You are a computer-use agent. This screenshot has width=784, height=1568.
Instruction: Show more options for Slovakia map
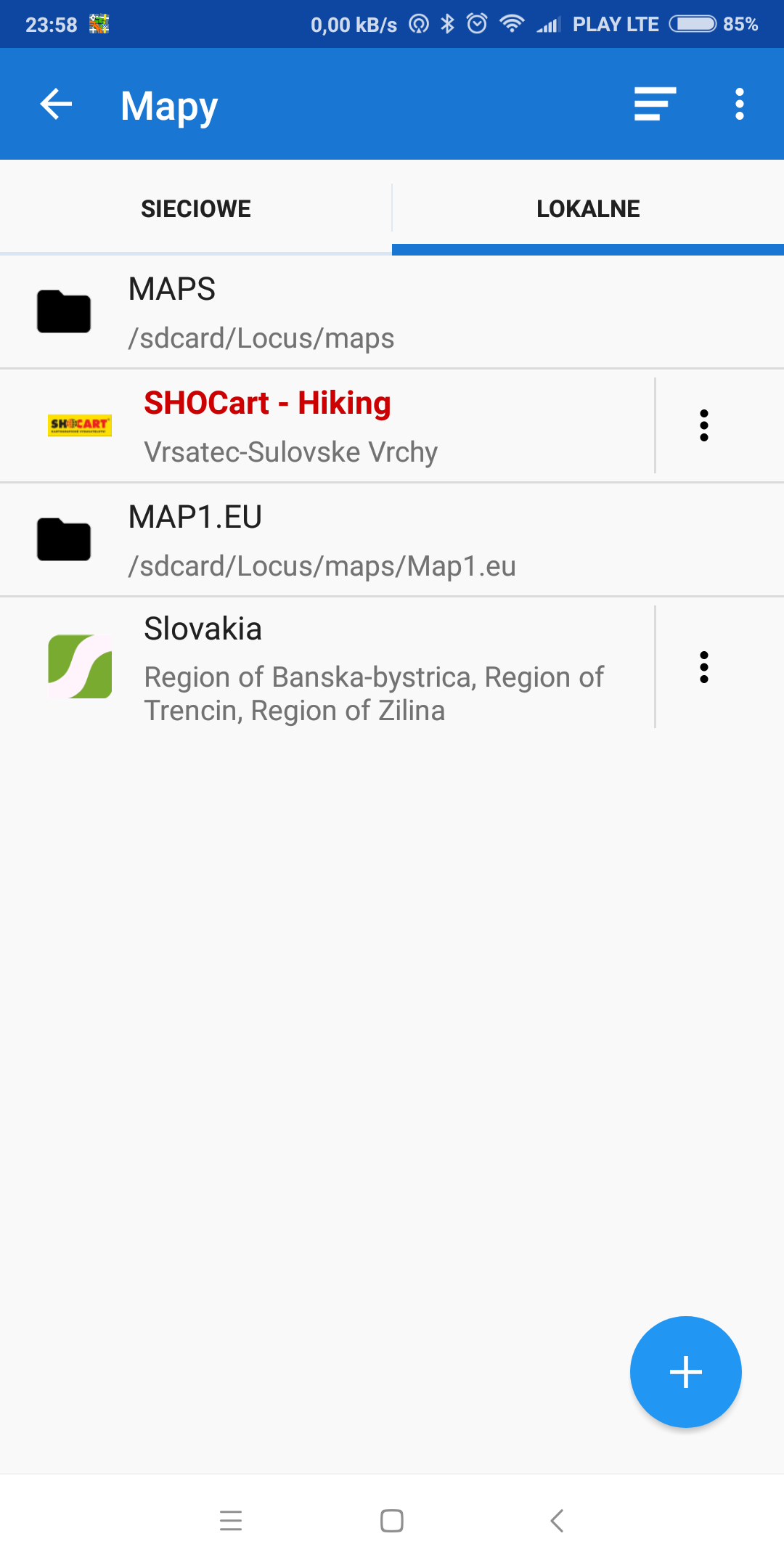point(703,667)
